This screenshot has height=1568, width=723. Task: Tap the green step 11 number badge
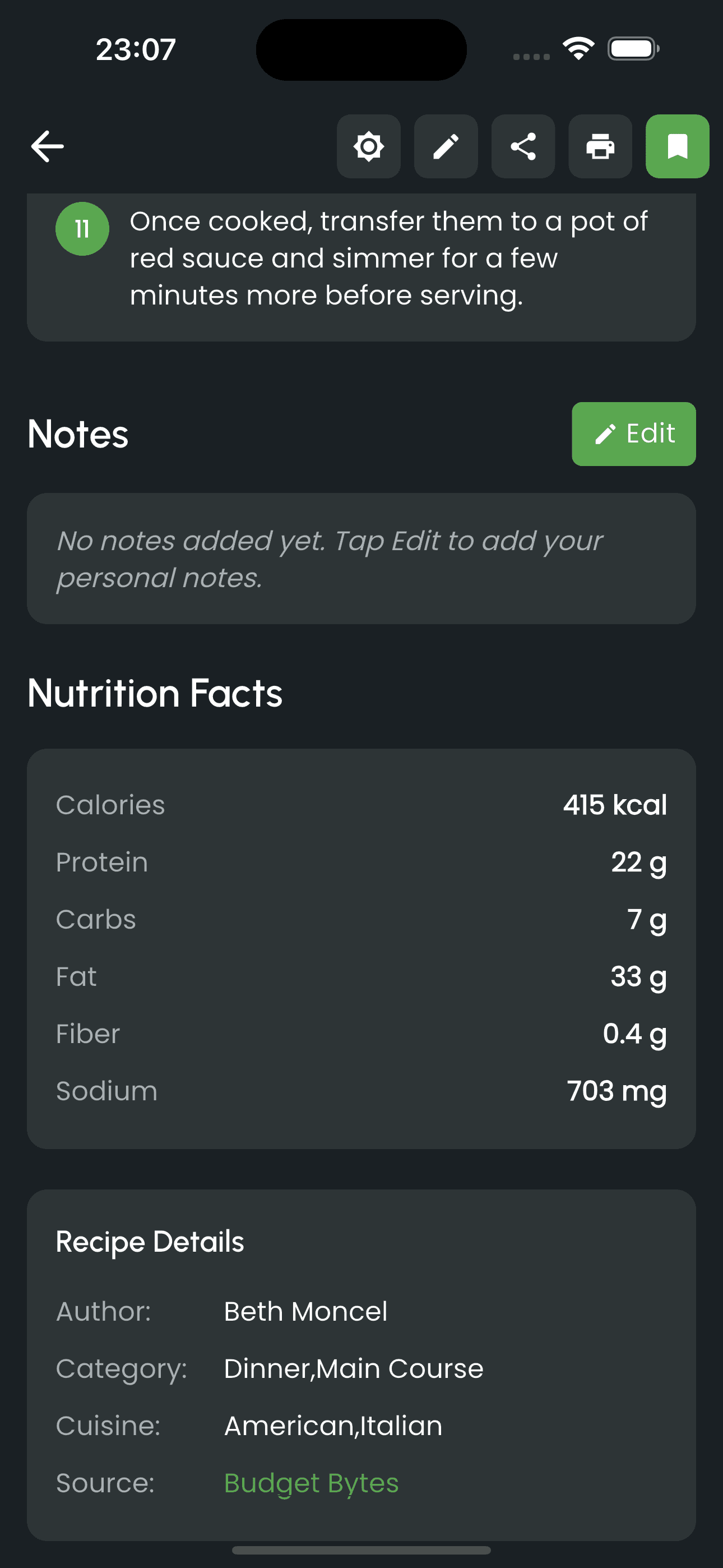point(82,228)
